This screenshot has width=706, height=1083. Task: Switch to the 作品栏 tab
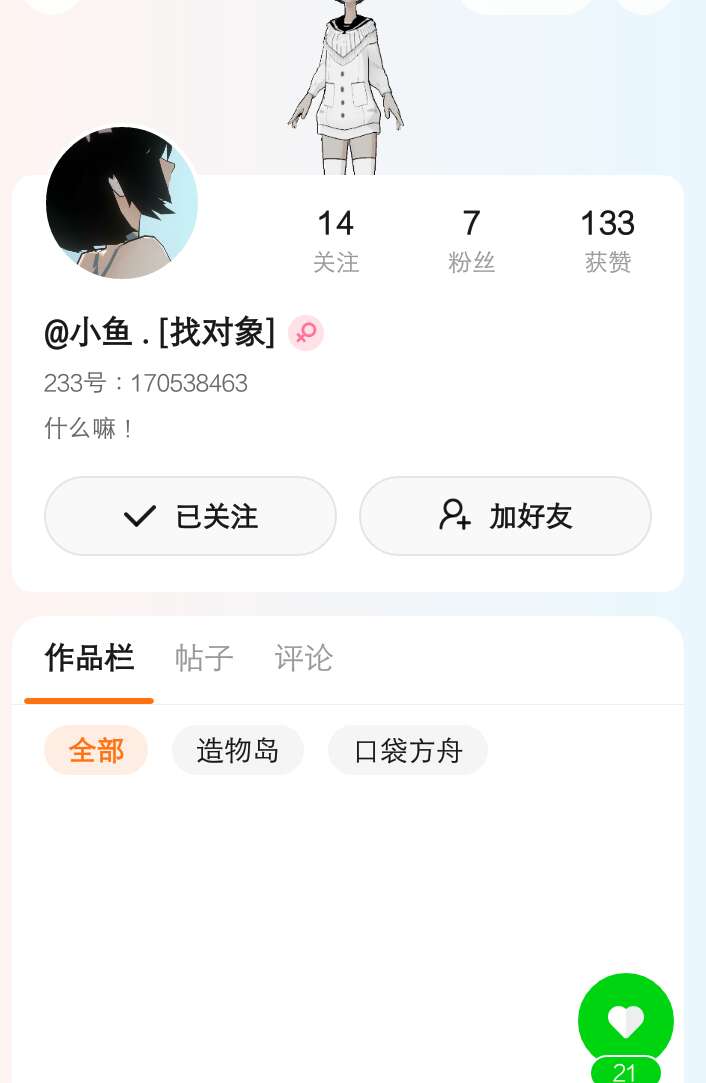89,658
